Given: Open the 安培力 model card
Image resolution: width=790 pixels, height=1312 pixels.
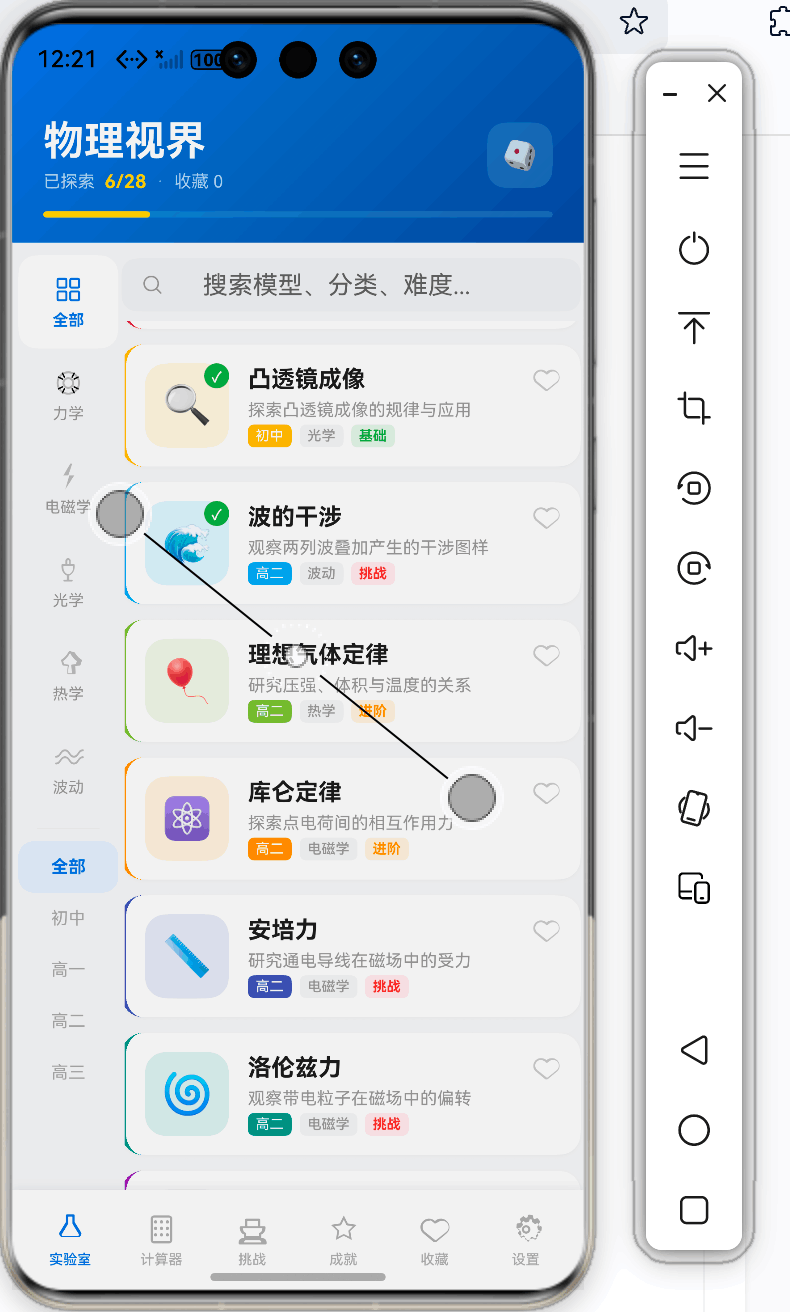Looking at the screenshot, I should click(x=352, y=956).
